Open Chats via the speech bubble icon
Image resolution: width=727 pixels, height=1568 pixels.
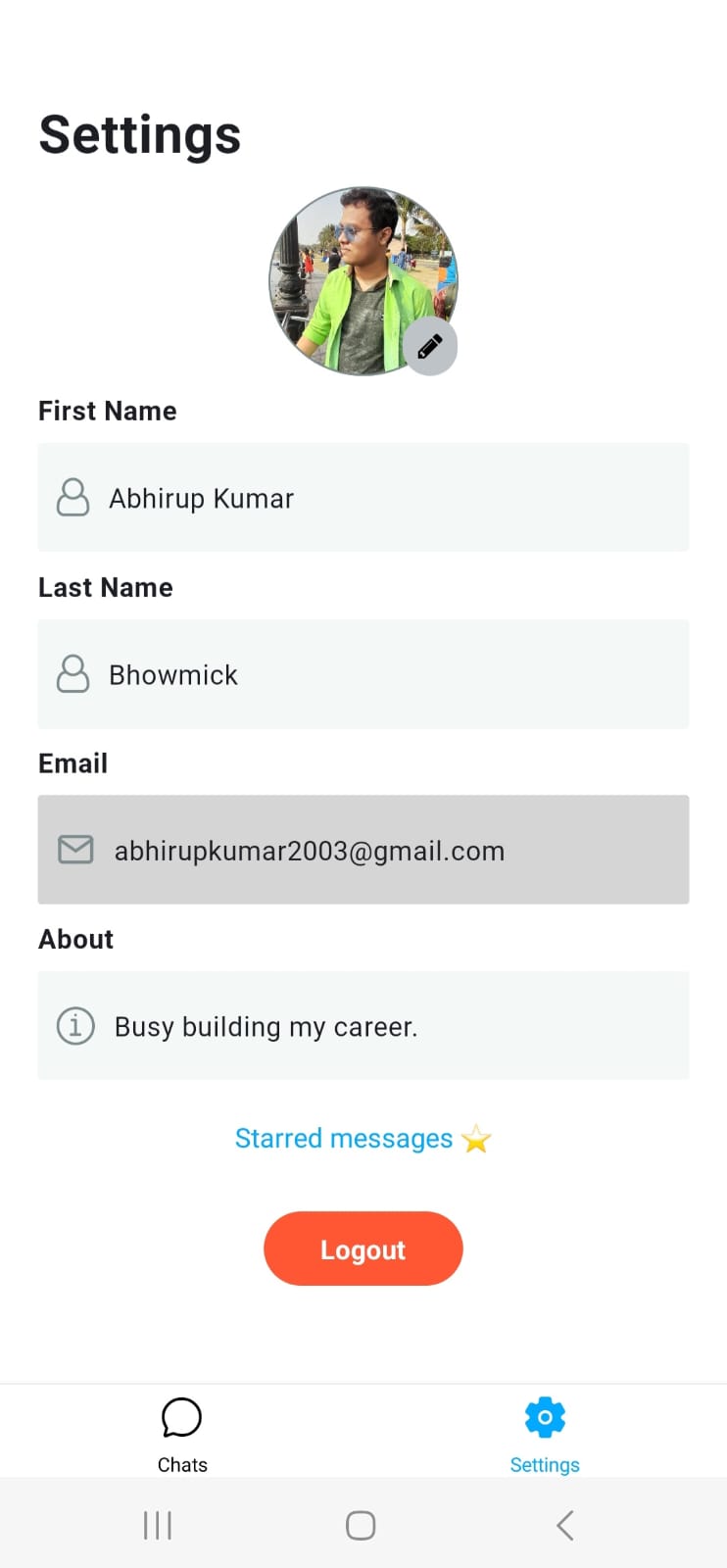[x=181, y=1417]
